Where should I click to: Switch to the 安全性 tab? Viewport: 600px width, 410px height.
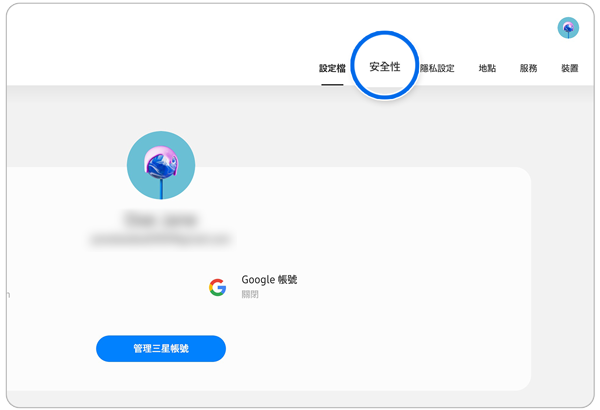coord(385,67)
